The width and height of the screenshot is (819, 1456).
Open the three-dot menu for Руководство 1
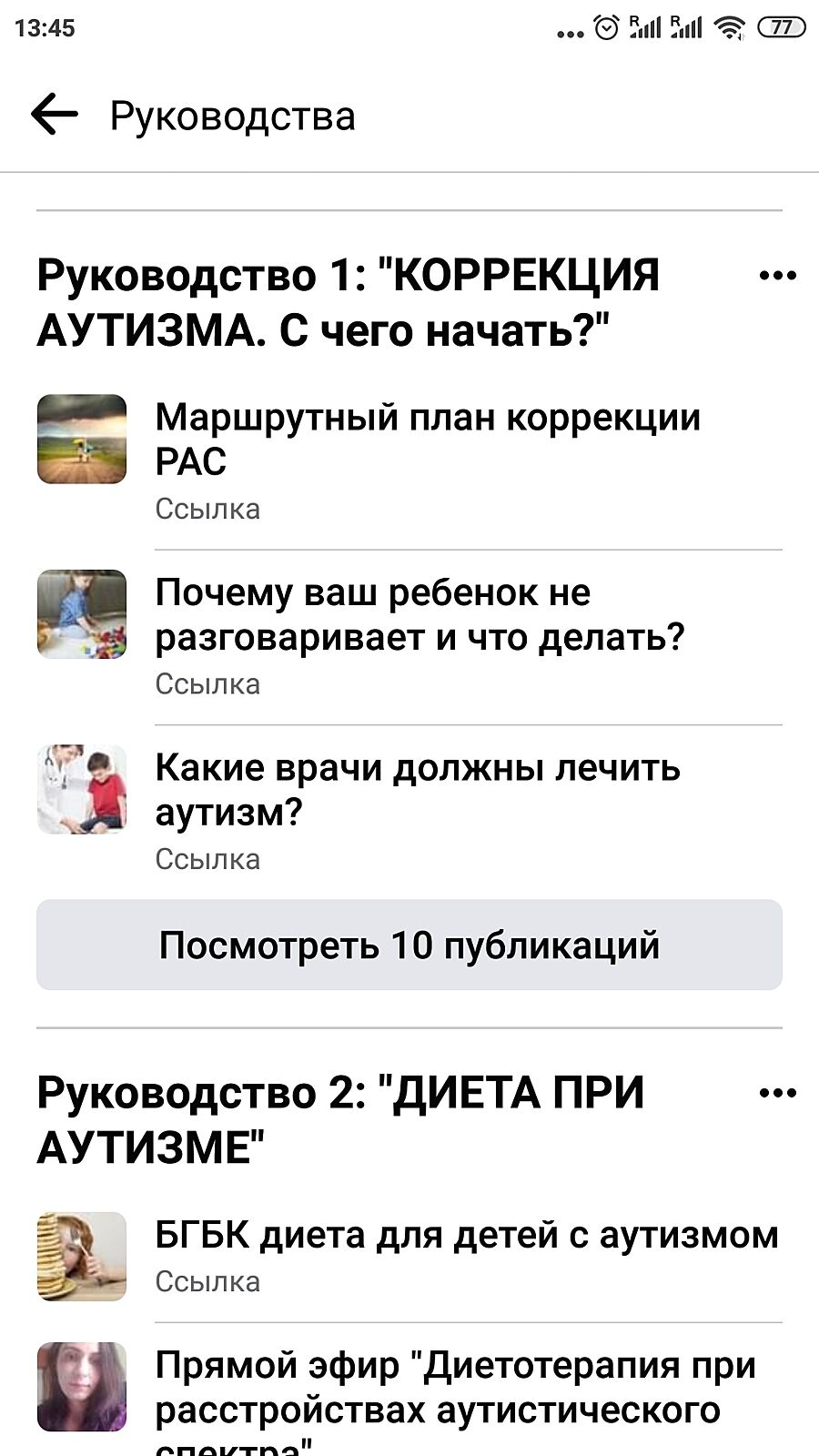777,276
